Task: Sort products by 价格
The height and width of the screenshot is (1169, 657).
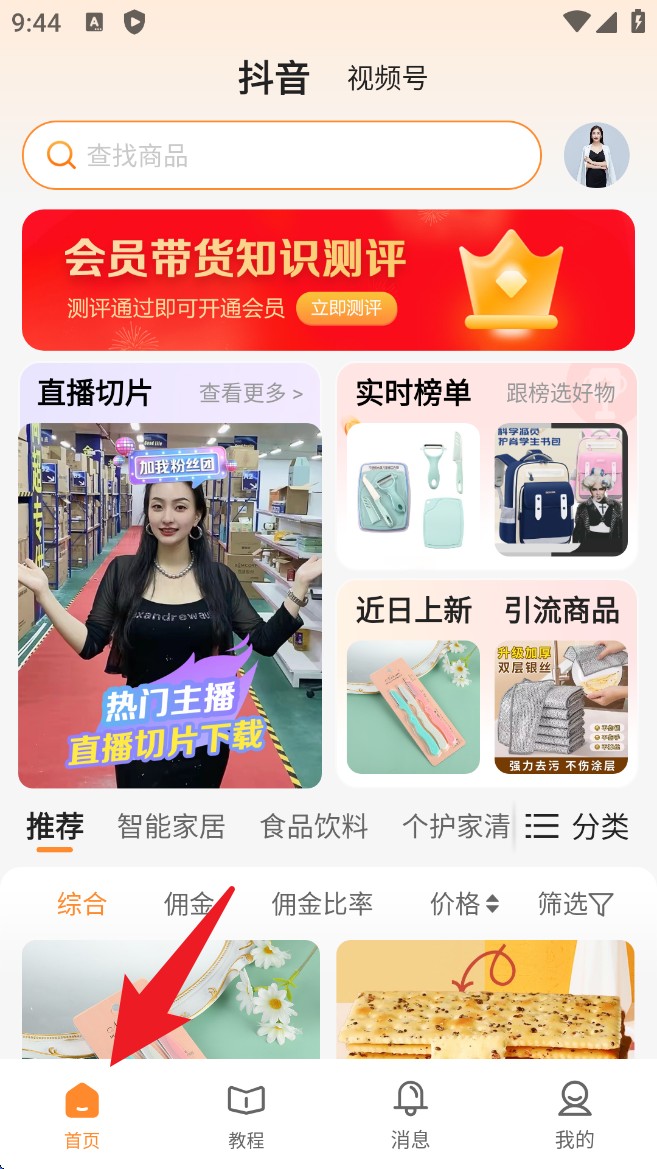Action: [x=464, y=904]
